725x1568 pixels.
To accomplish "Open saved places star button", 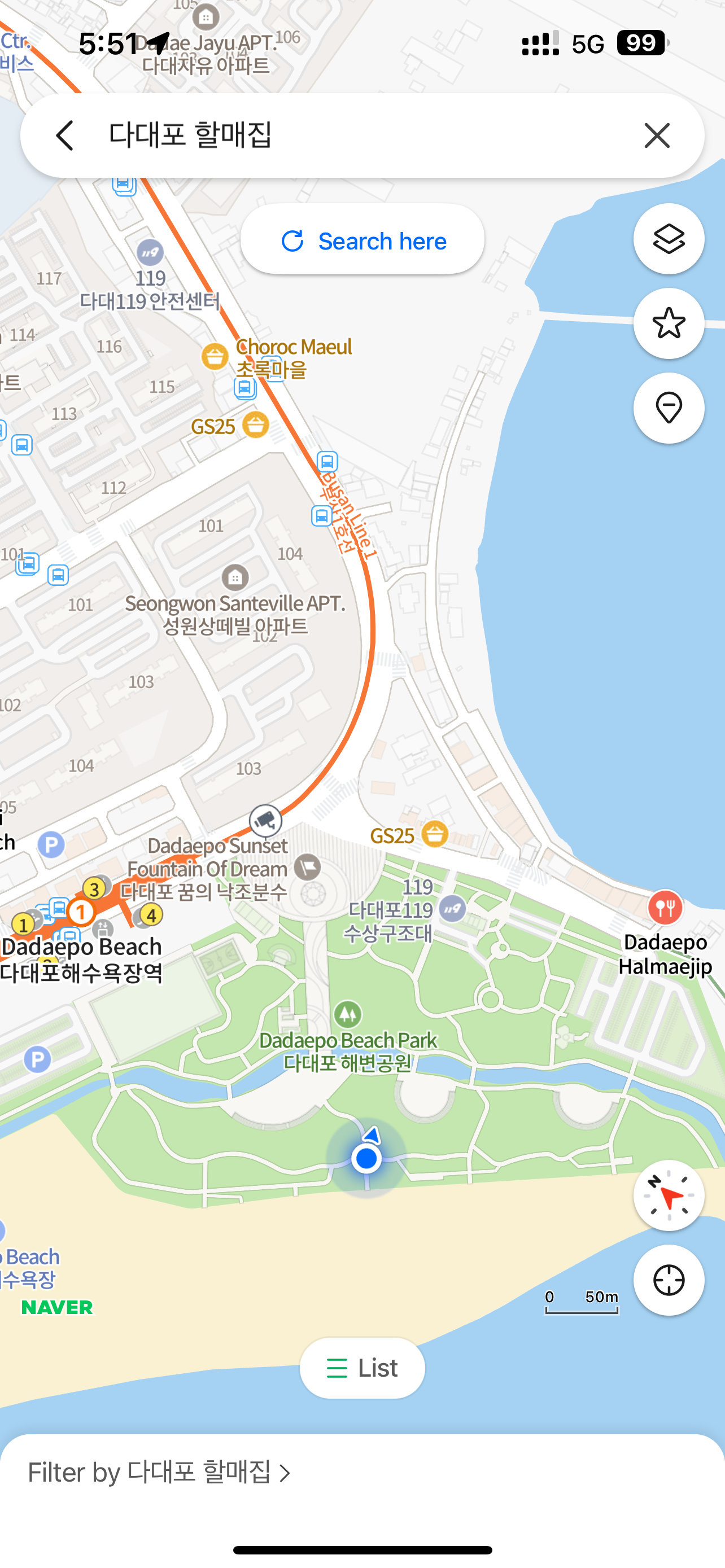I will 669,323.
